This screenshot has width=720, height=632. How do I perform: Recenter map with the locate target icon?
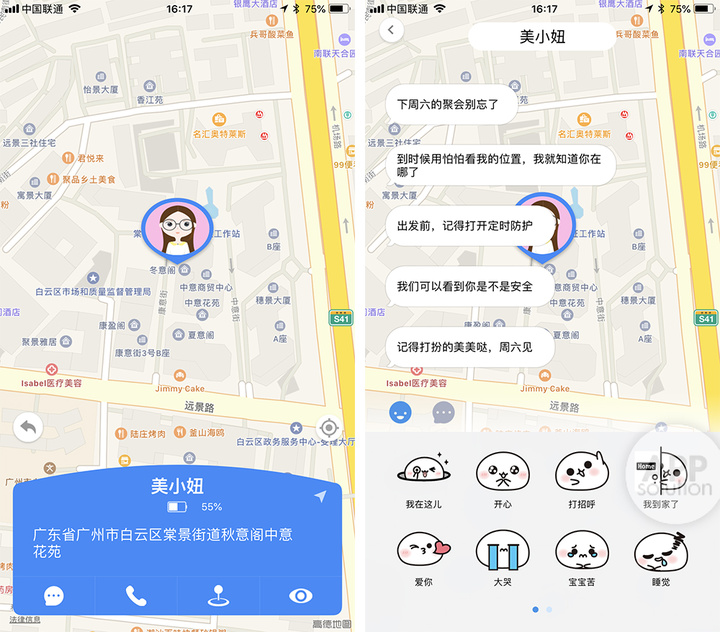tap(329, 427)
